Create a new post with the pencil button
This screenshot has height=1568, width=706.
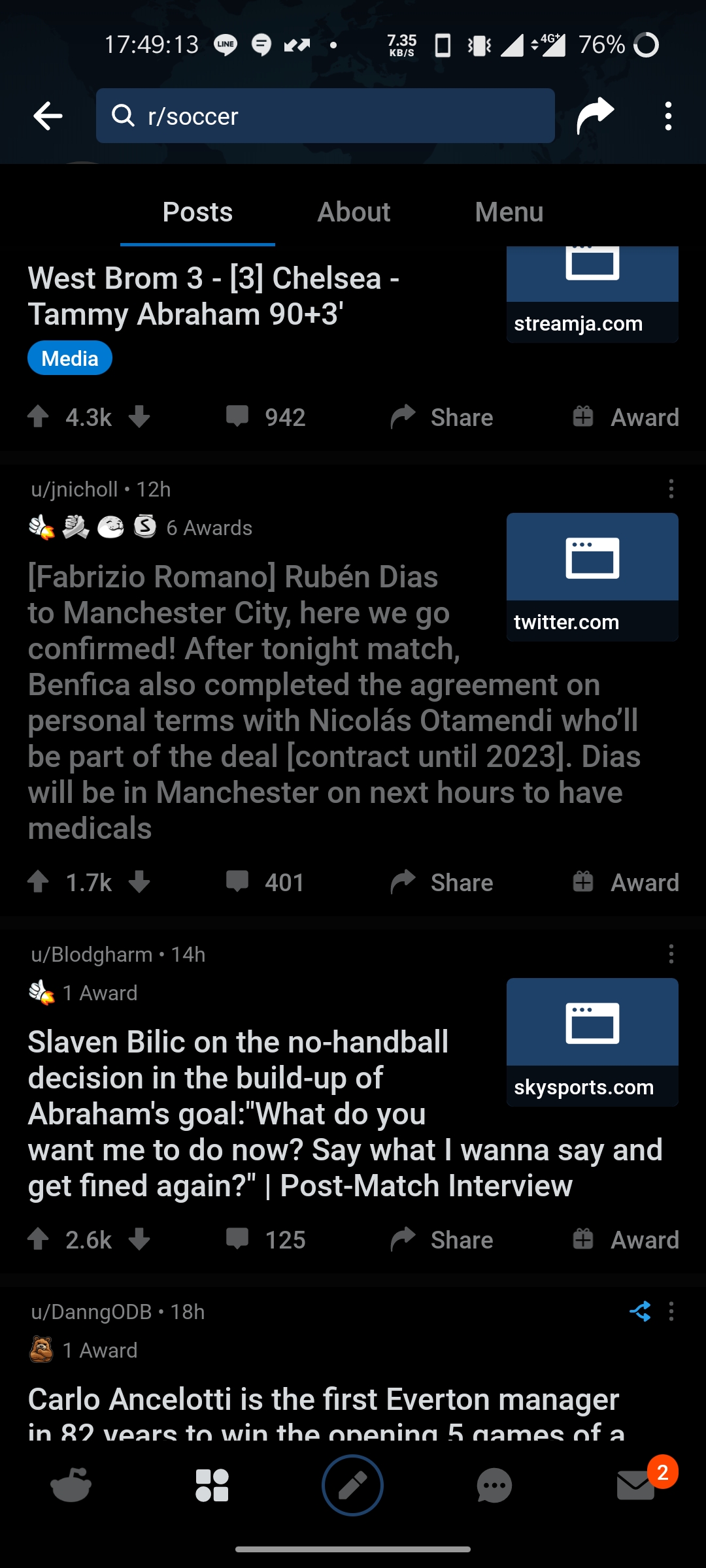tap(352, 1485)
